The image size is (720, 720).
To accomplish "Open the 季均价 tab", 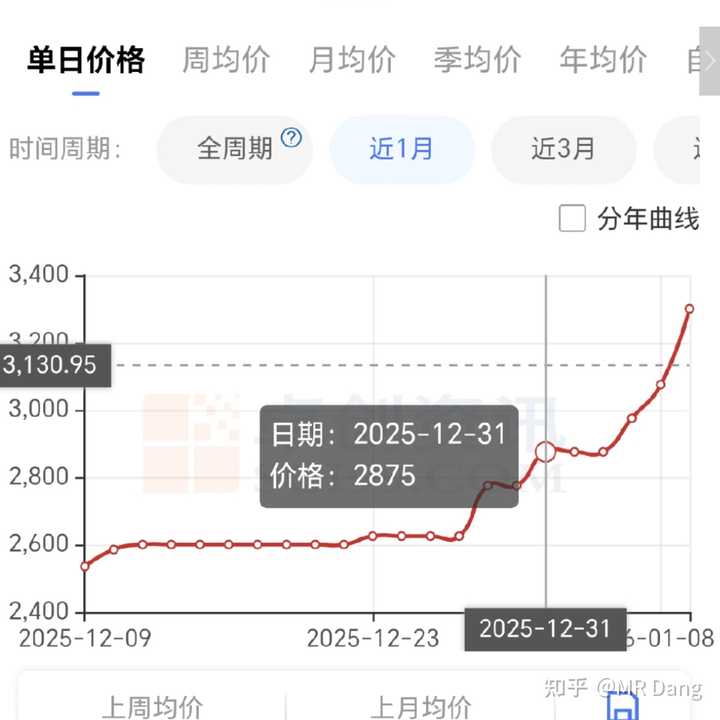I will 477,60.
